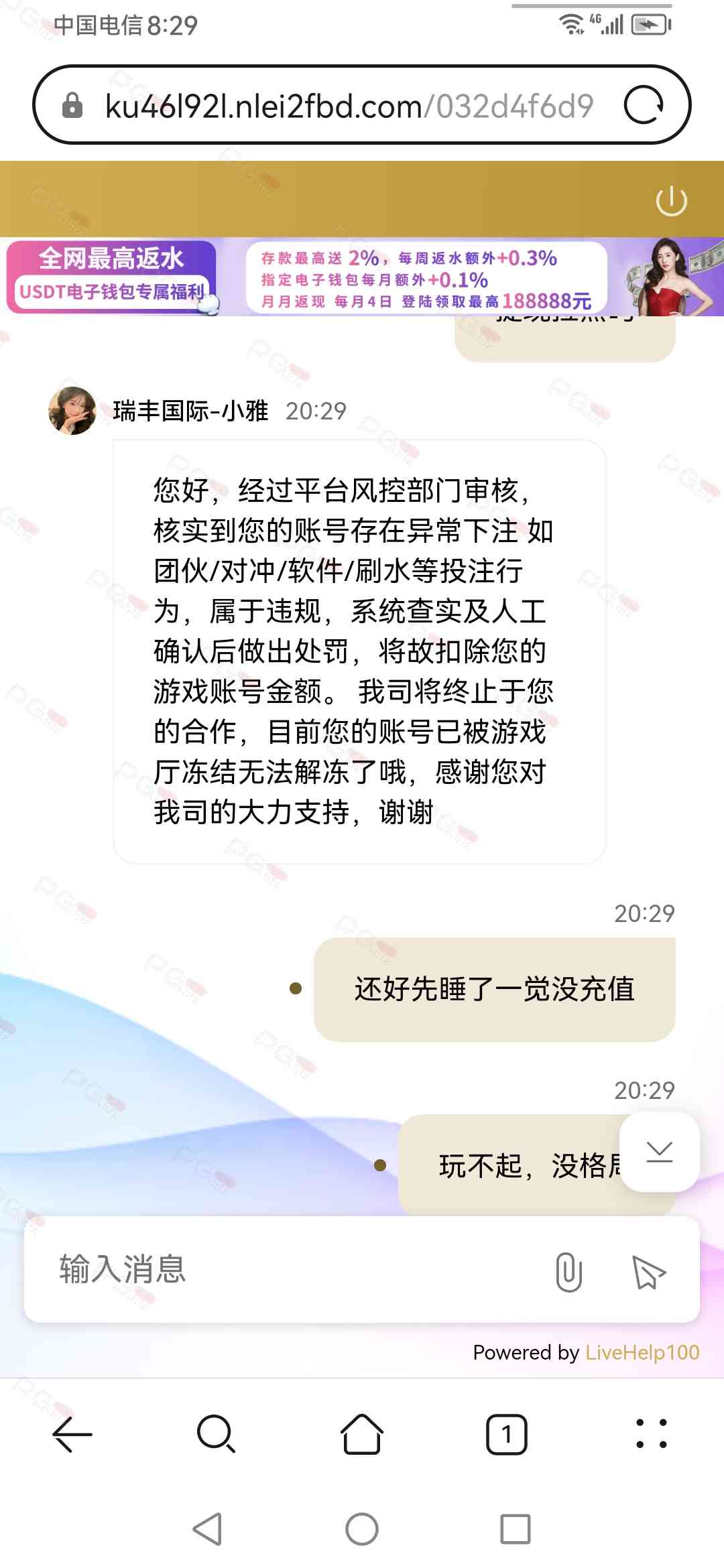Go back to the previous browser page

72,1434
